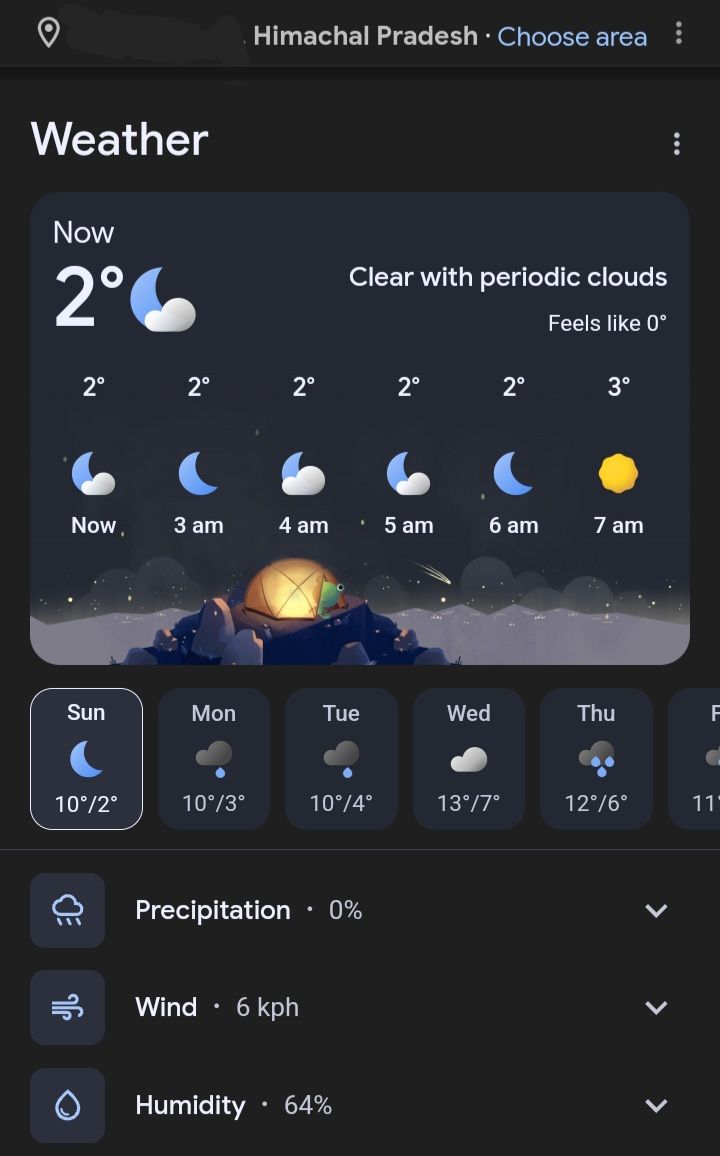
Task: Expand the Wind details
Action: point(656,1007)
